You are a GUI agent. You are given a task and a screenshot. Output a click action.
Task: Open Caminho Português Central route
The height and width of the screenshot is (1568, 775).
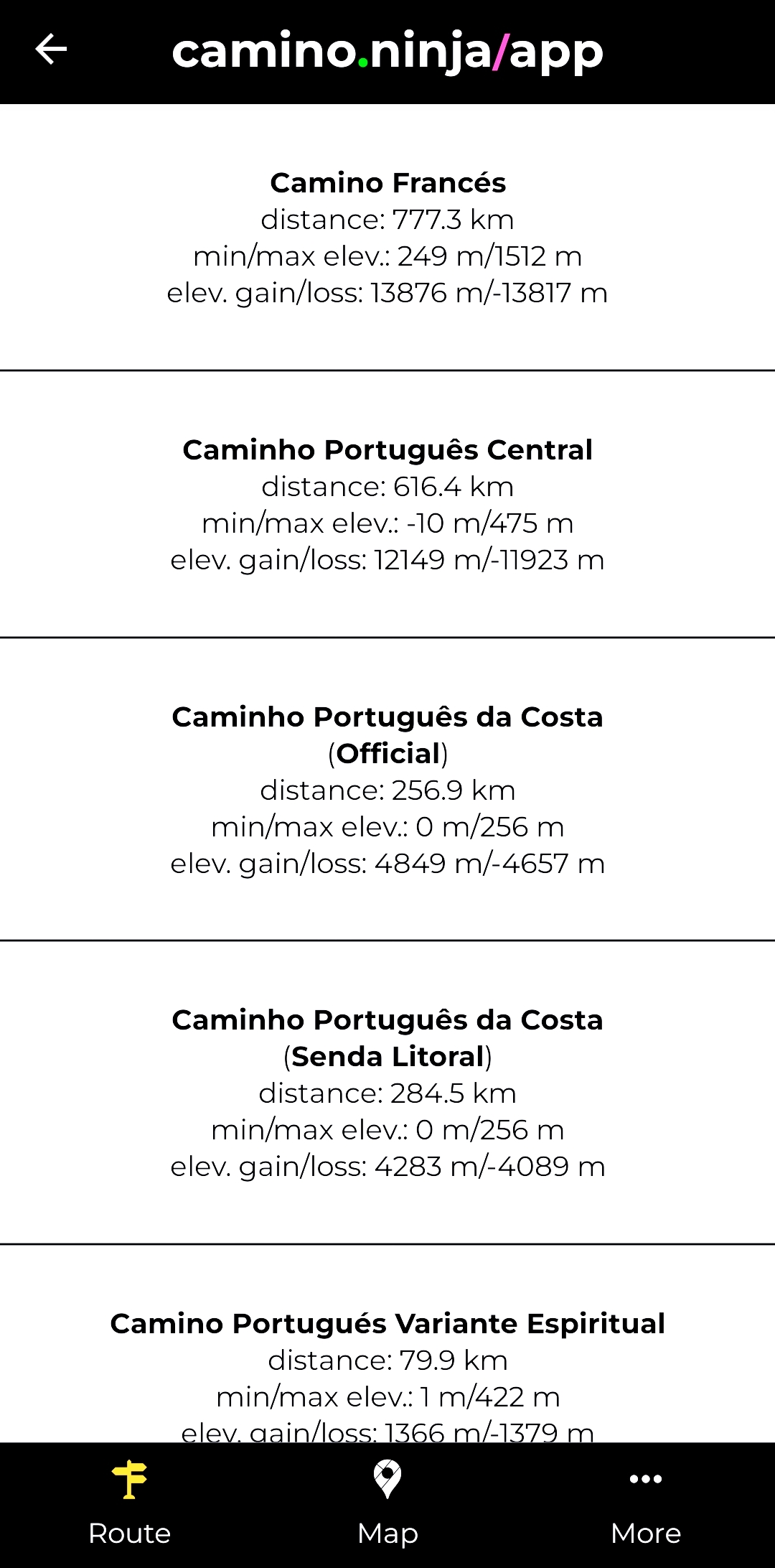point(387,505)
